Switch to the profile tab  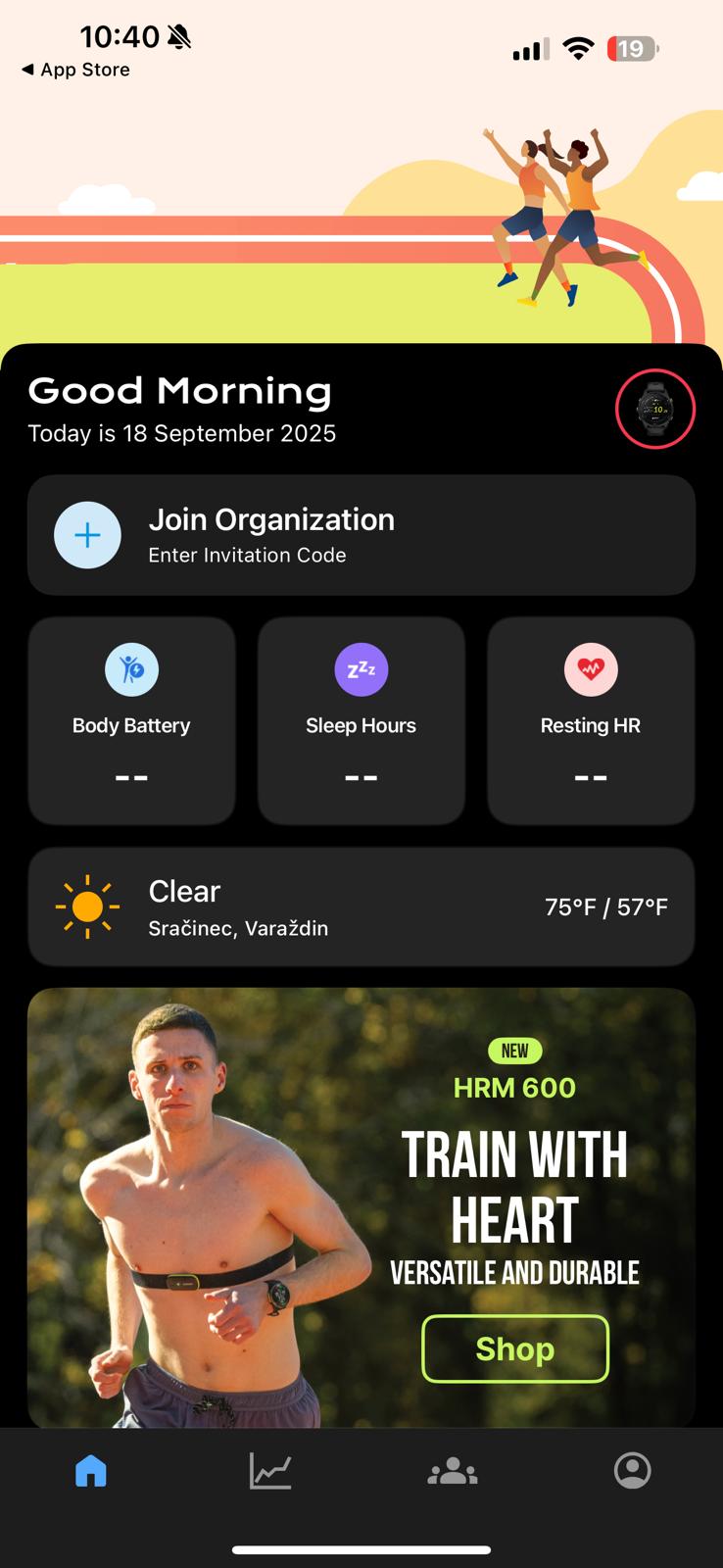[632, 1471]
